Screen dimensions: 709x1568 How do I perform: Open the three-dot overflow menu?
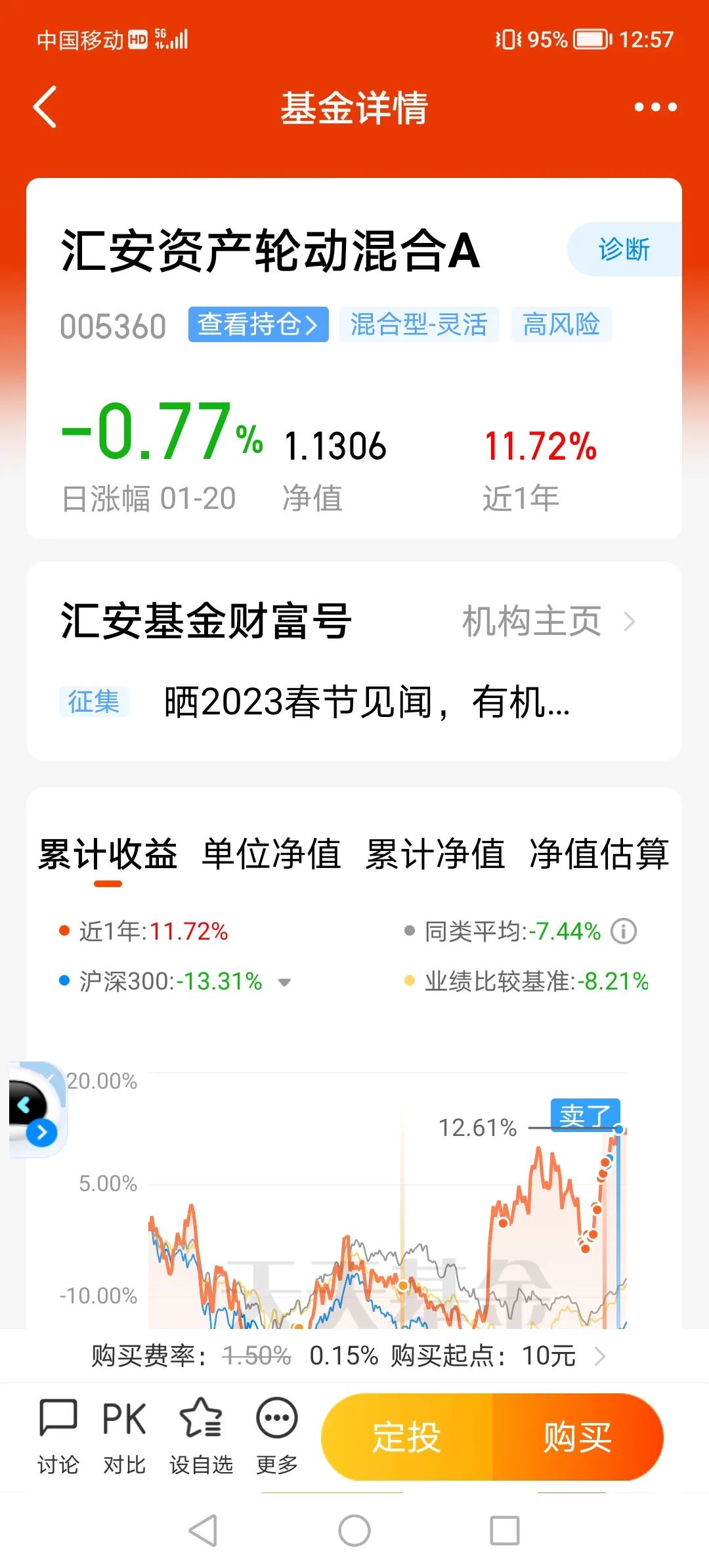point(655,107)
